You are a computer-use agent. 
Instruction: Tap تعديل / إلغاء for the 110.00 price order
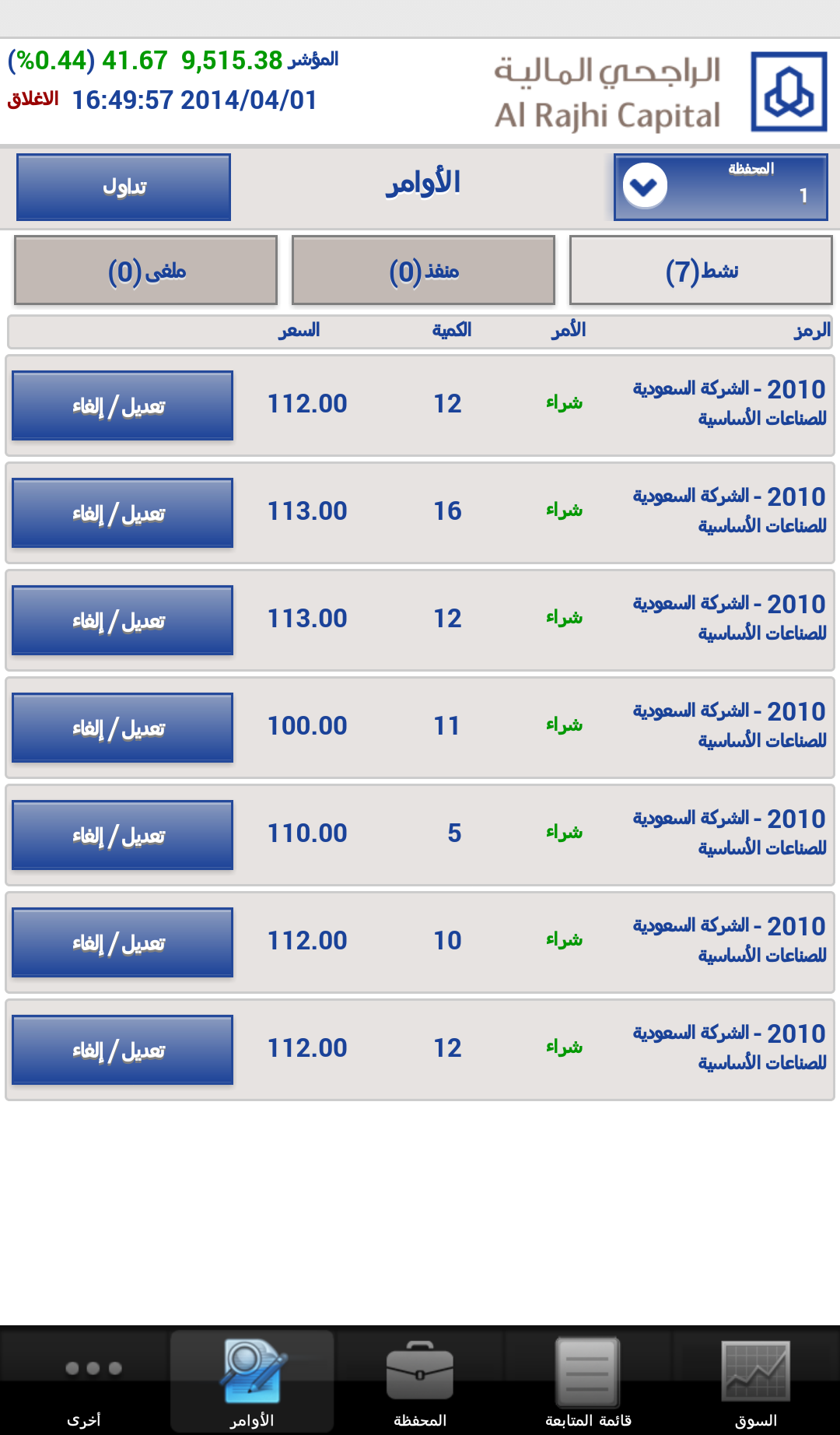[x=122, y=835]
